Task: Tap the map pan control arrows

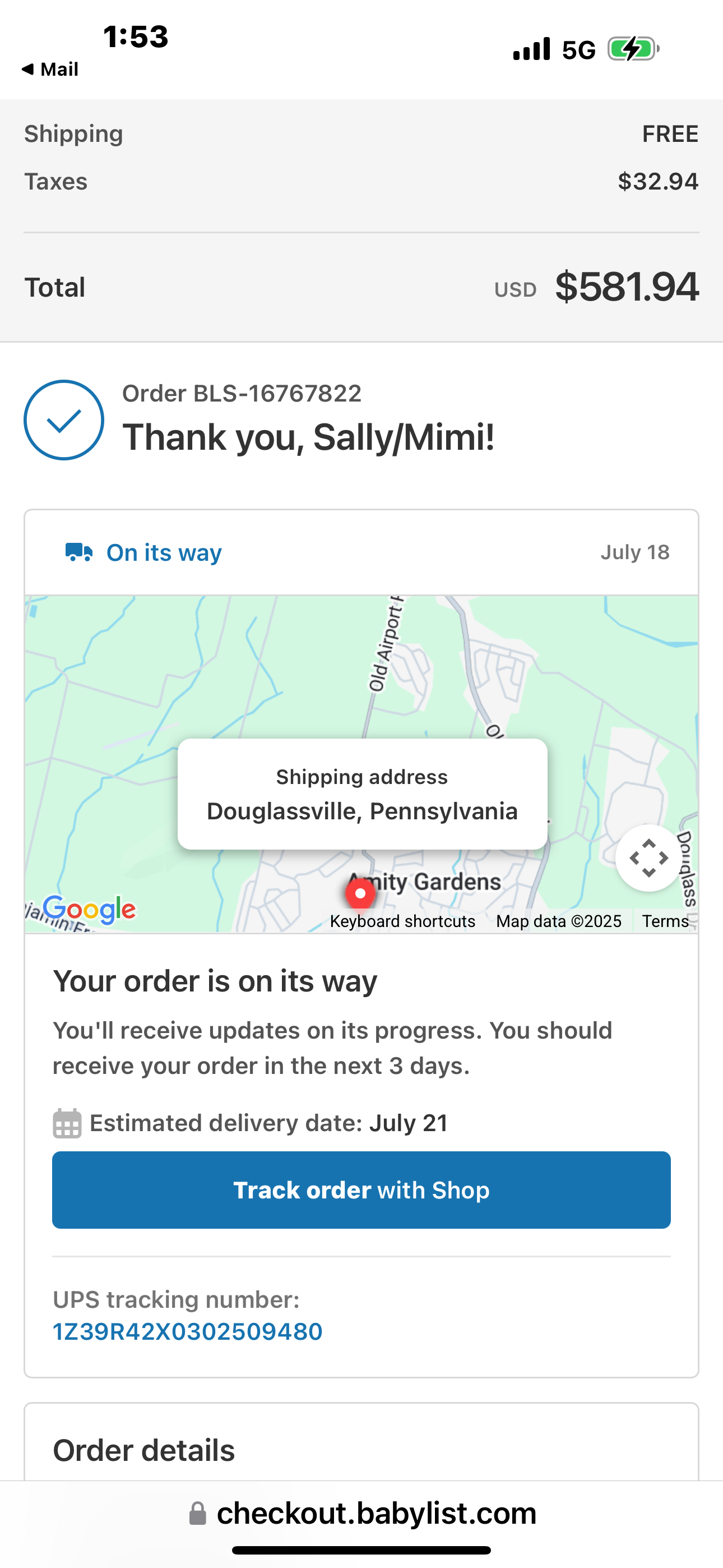Action: [649, 858]
